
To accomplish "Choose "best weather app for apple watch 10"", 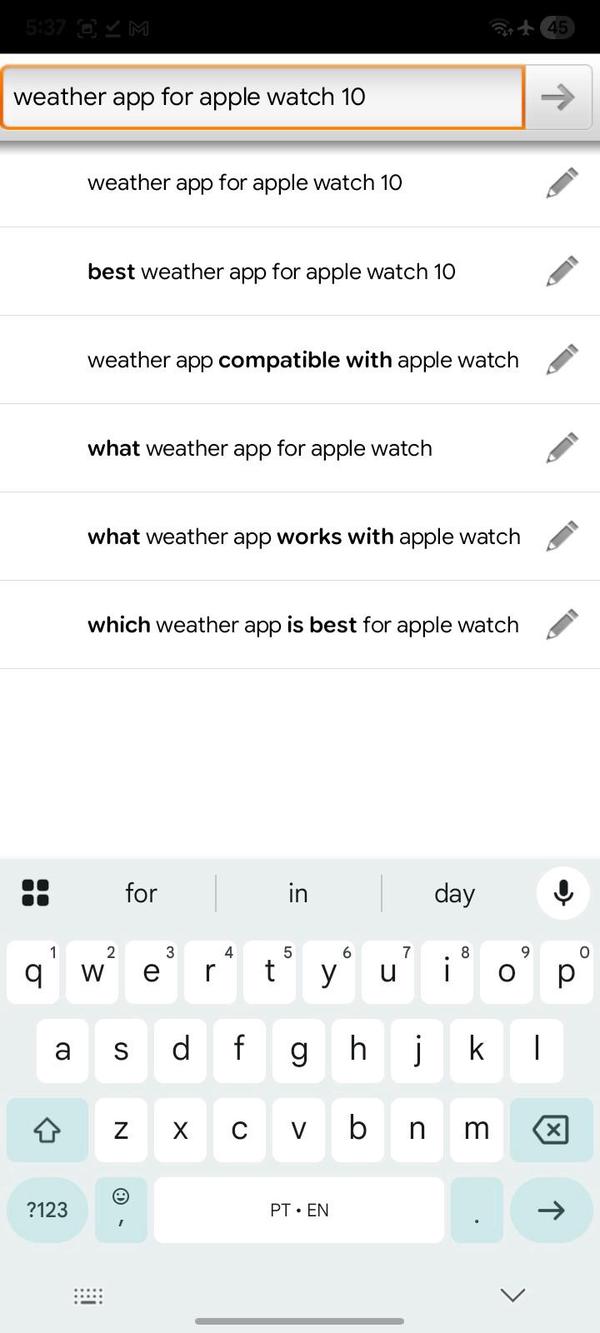I will (271, 271).
